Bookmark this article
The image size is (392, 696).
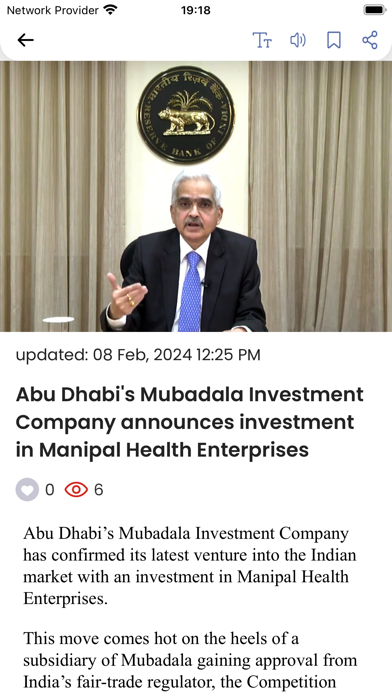(x=334, y=40)
